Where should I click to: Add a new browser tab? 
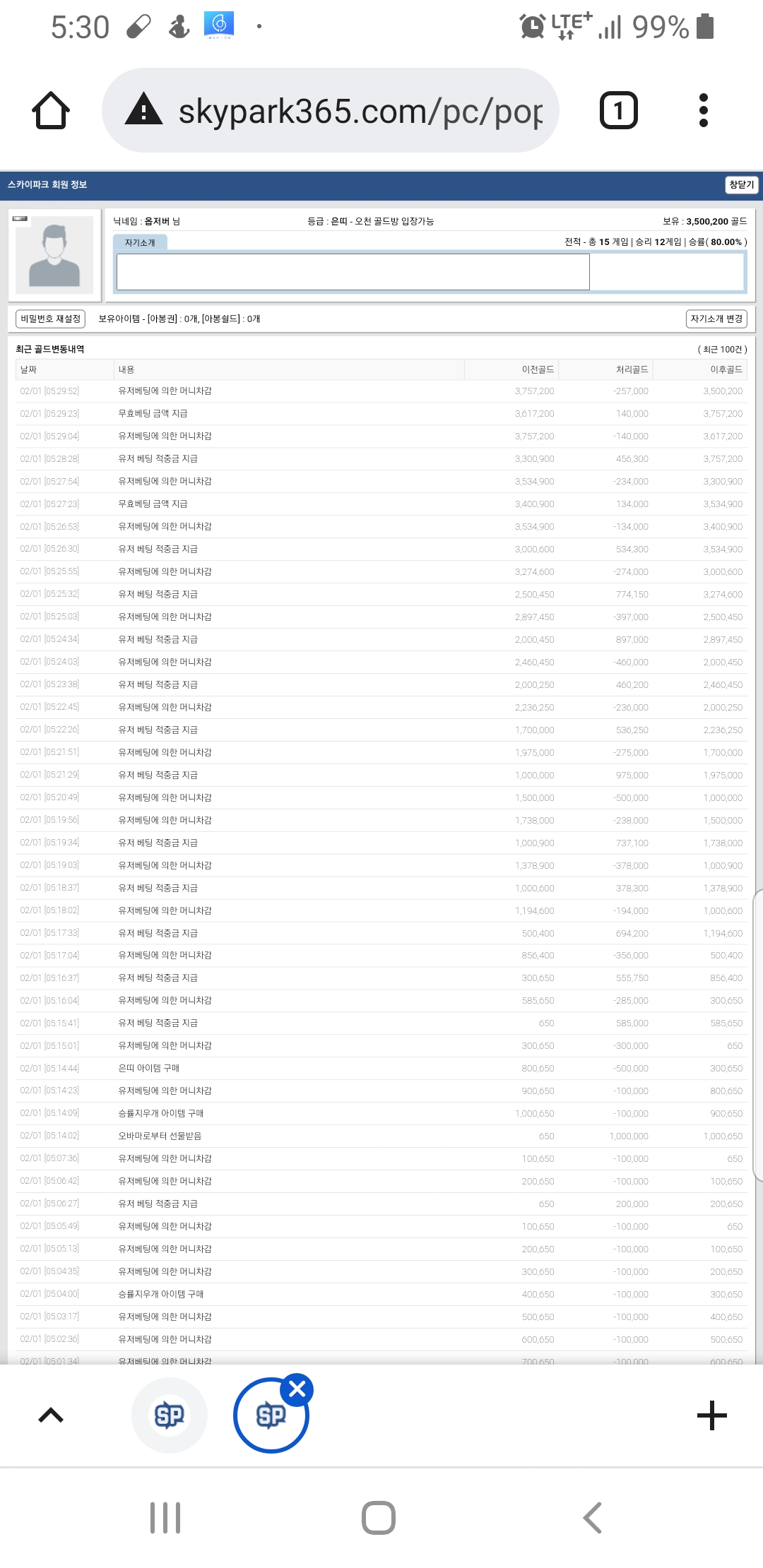(x=711, y=1415)
